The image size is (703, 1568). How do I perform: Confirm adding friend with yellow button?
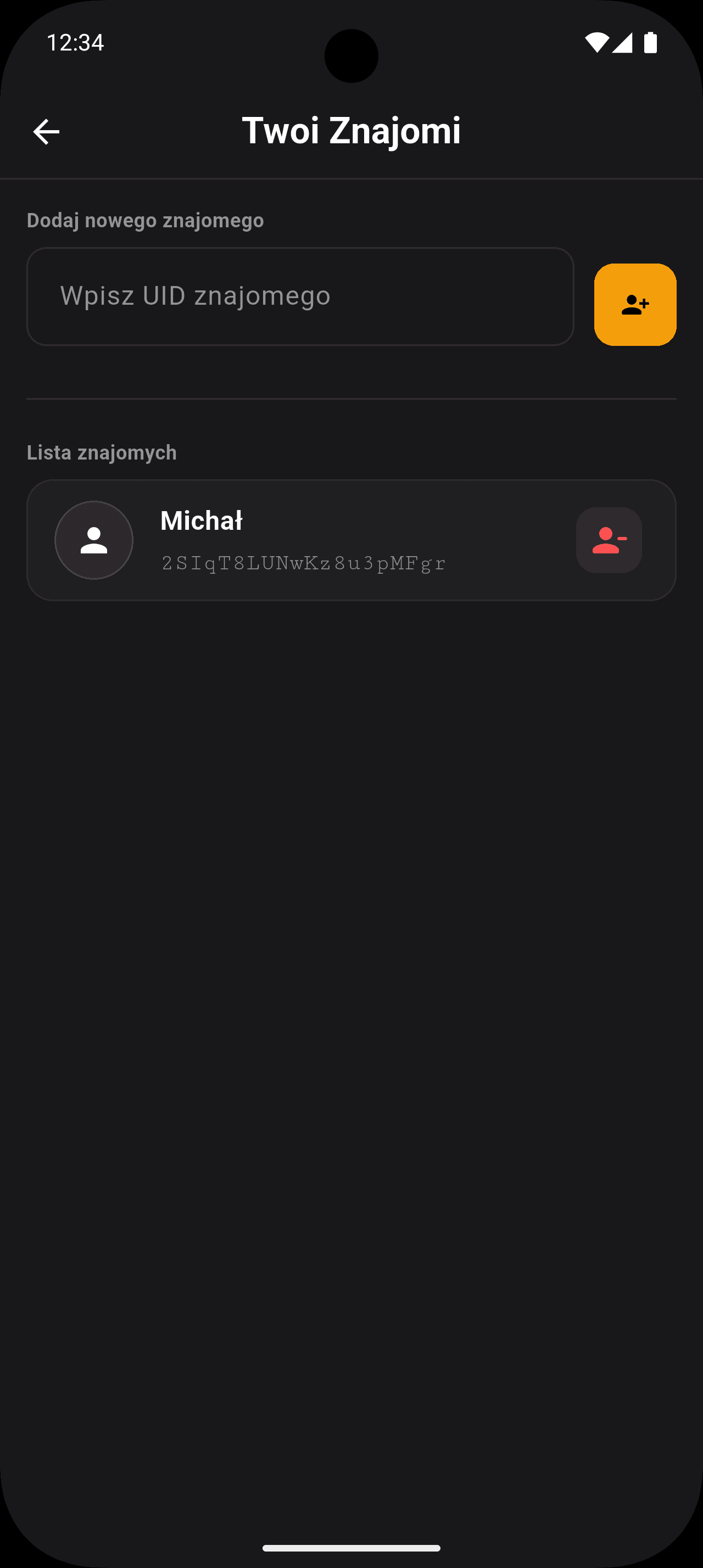click(x=635, y=305)
